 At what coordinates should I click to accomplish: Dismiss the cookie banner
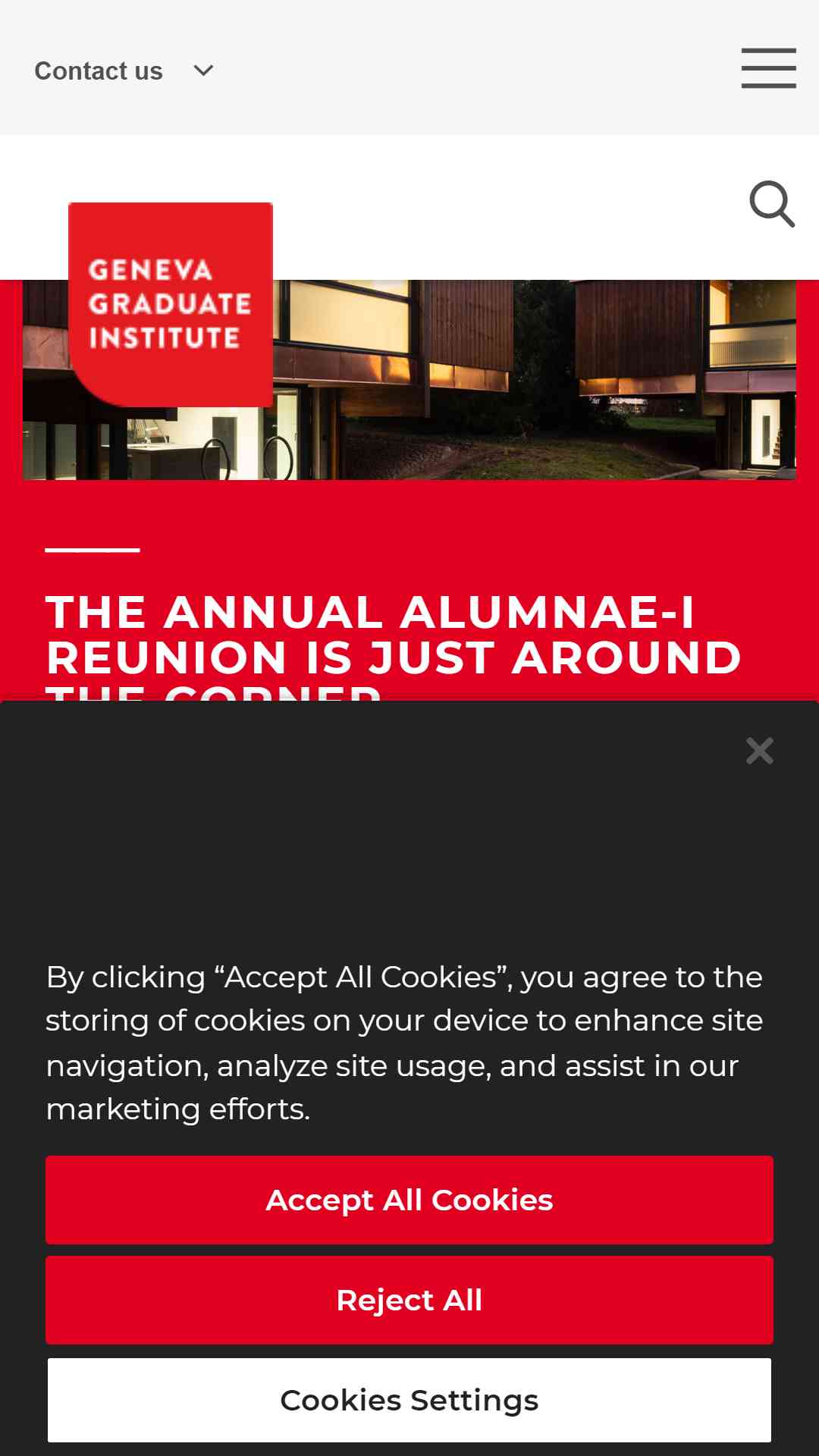coord(759,751)
